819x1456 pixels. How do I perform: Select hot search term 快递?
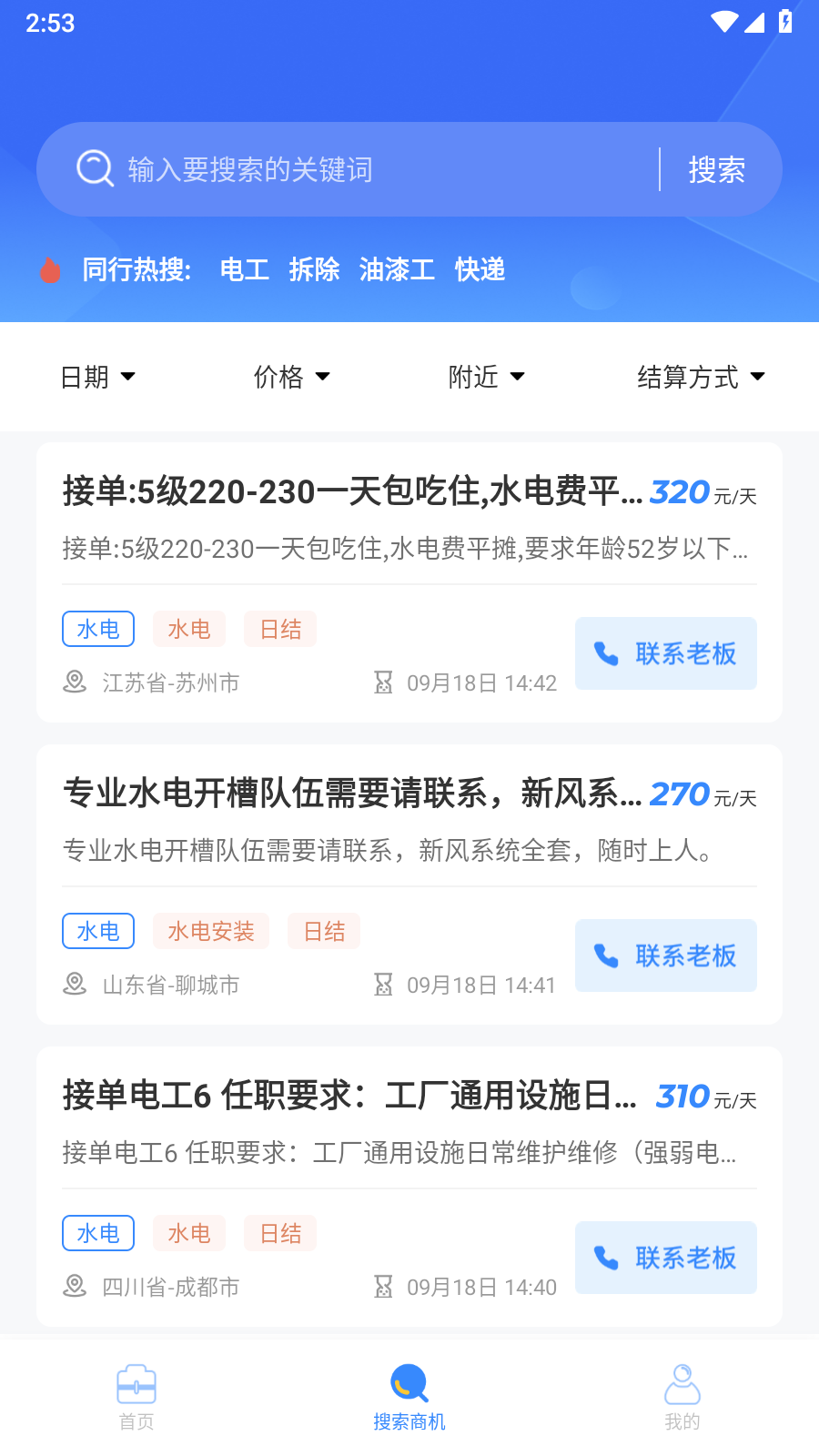[480, 269]
